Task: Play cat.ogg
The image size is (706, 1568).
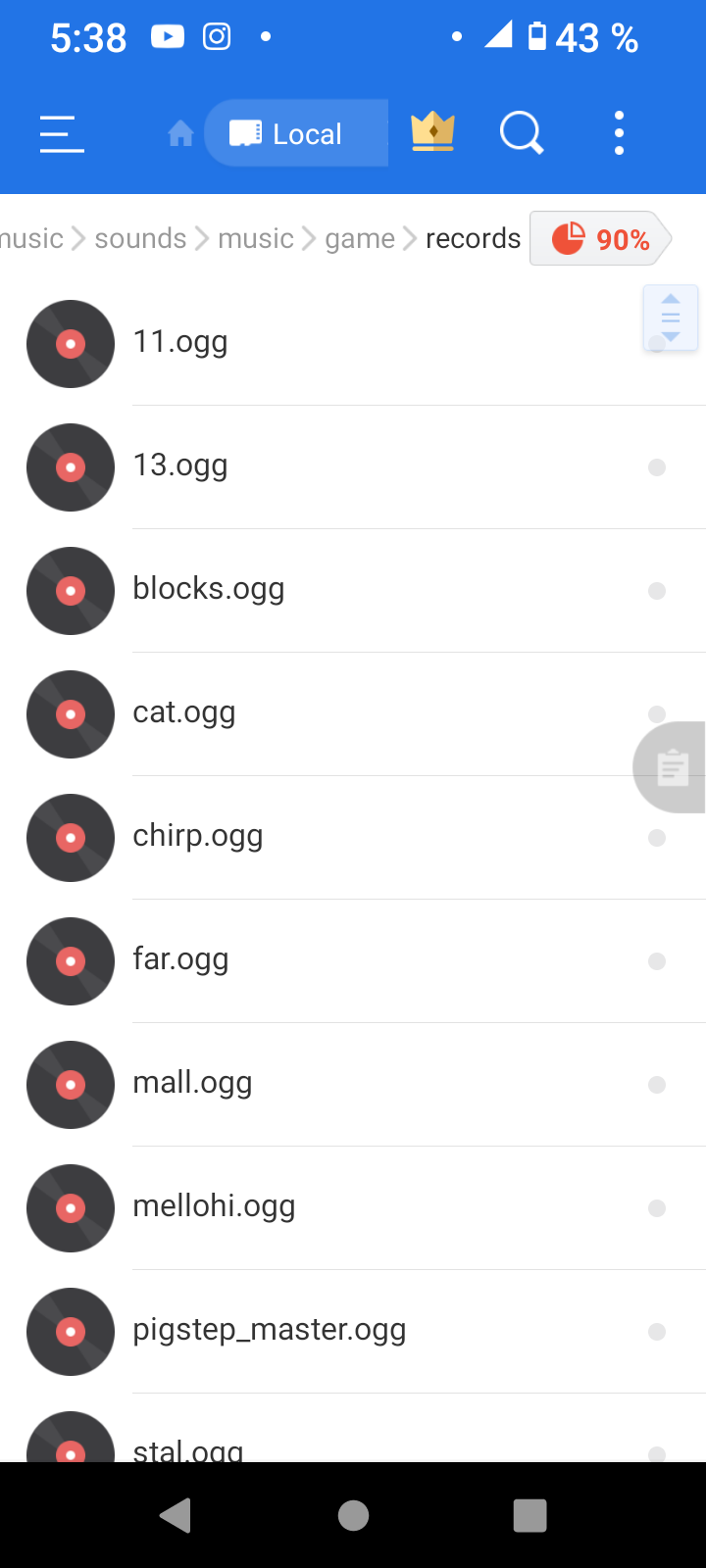Action: (x=184, y=712)
